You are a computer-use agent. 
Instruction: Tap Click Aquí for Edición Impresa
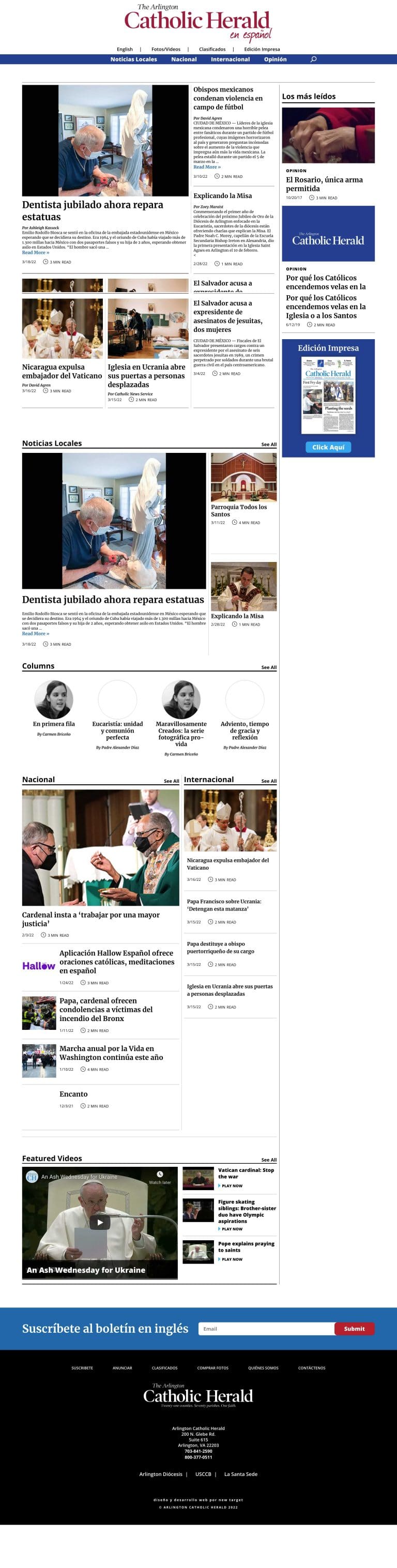click(328, 447)
